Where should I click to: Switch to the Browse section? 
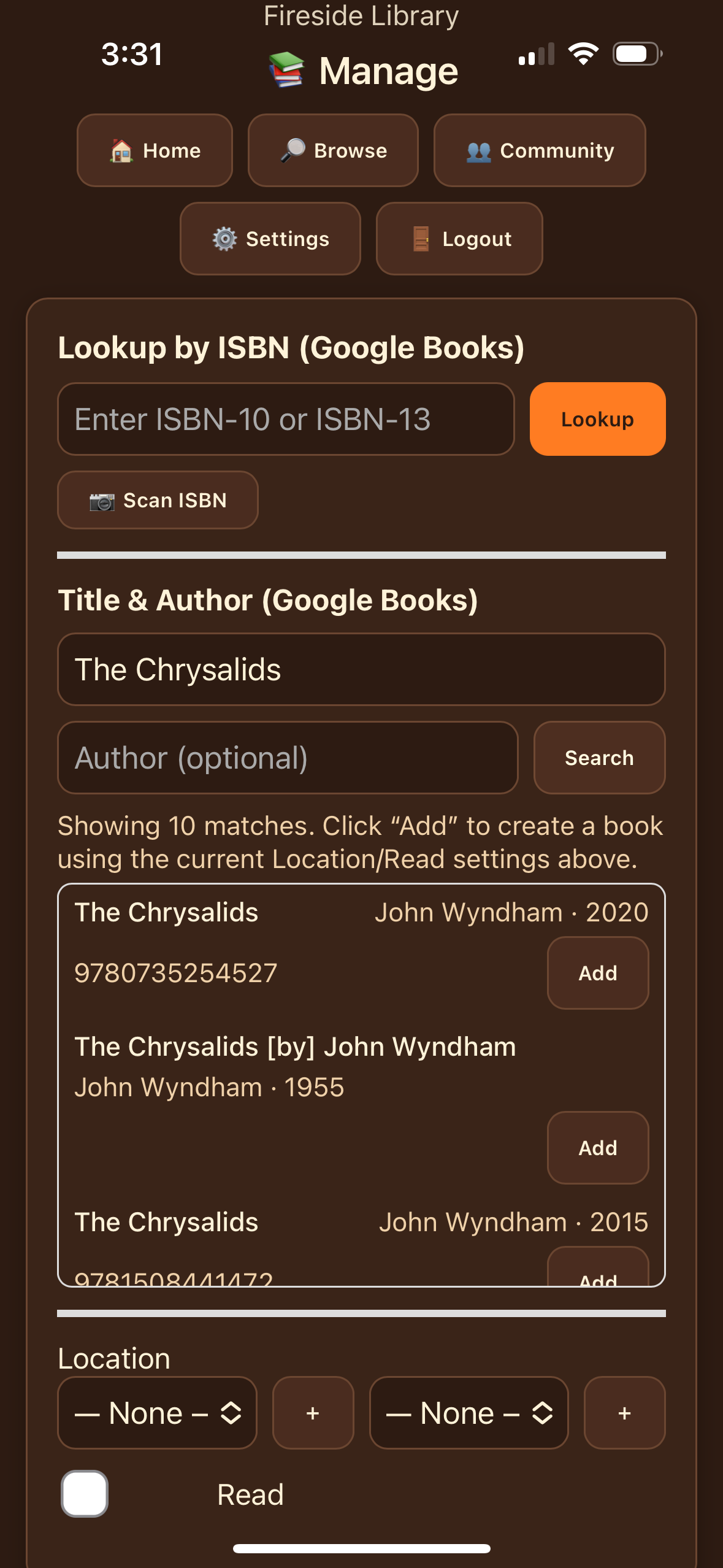333,150
